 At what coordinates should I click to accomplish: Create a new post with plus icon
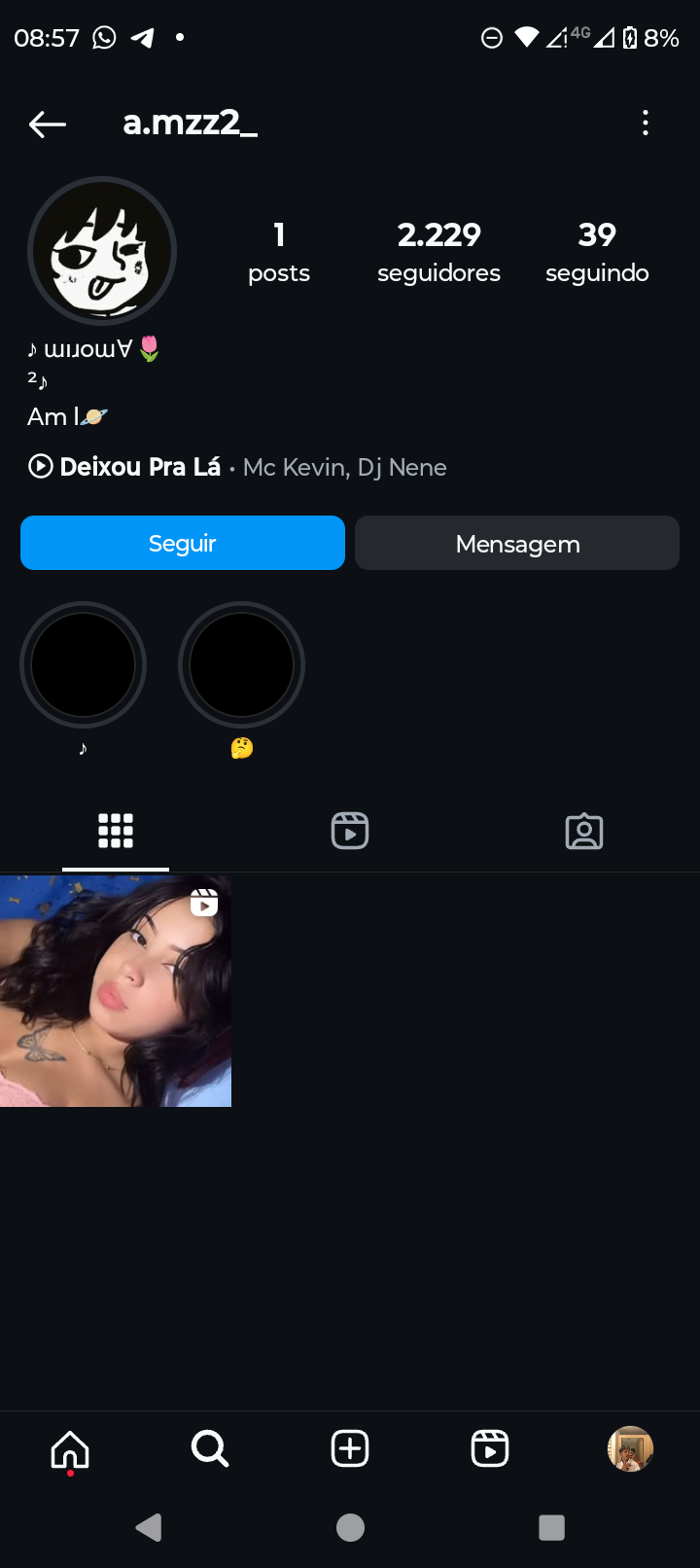tap(350, 1448)
